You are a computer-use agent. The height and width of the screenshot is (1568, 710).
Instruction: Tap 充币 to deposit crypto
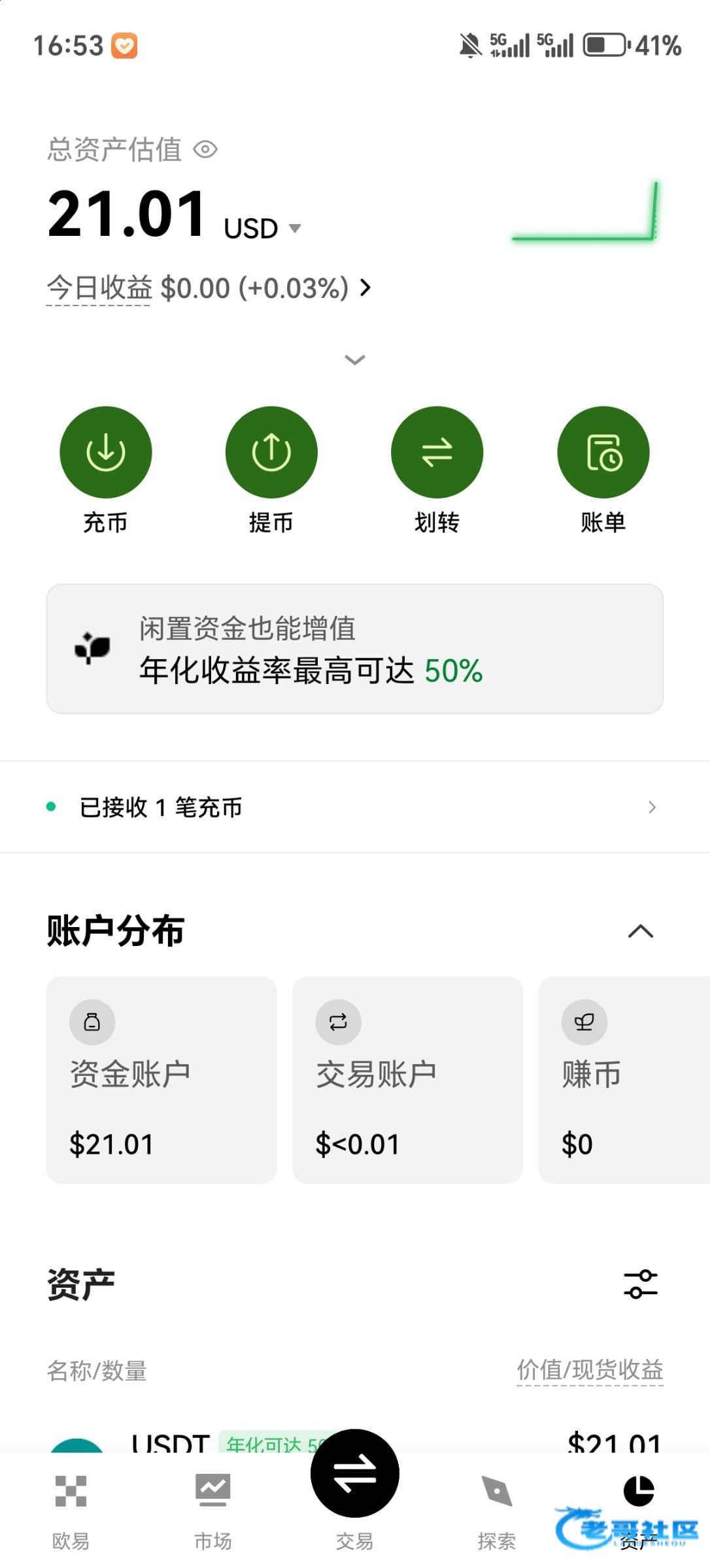click(105, 453)
